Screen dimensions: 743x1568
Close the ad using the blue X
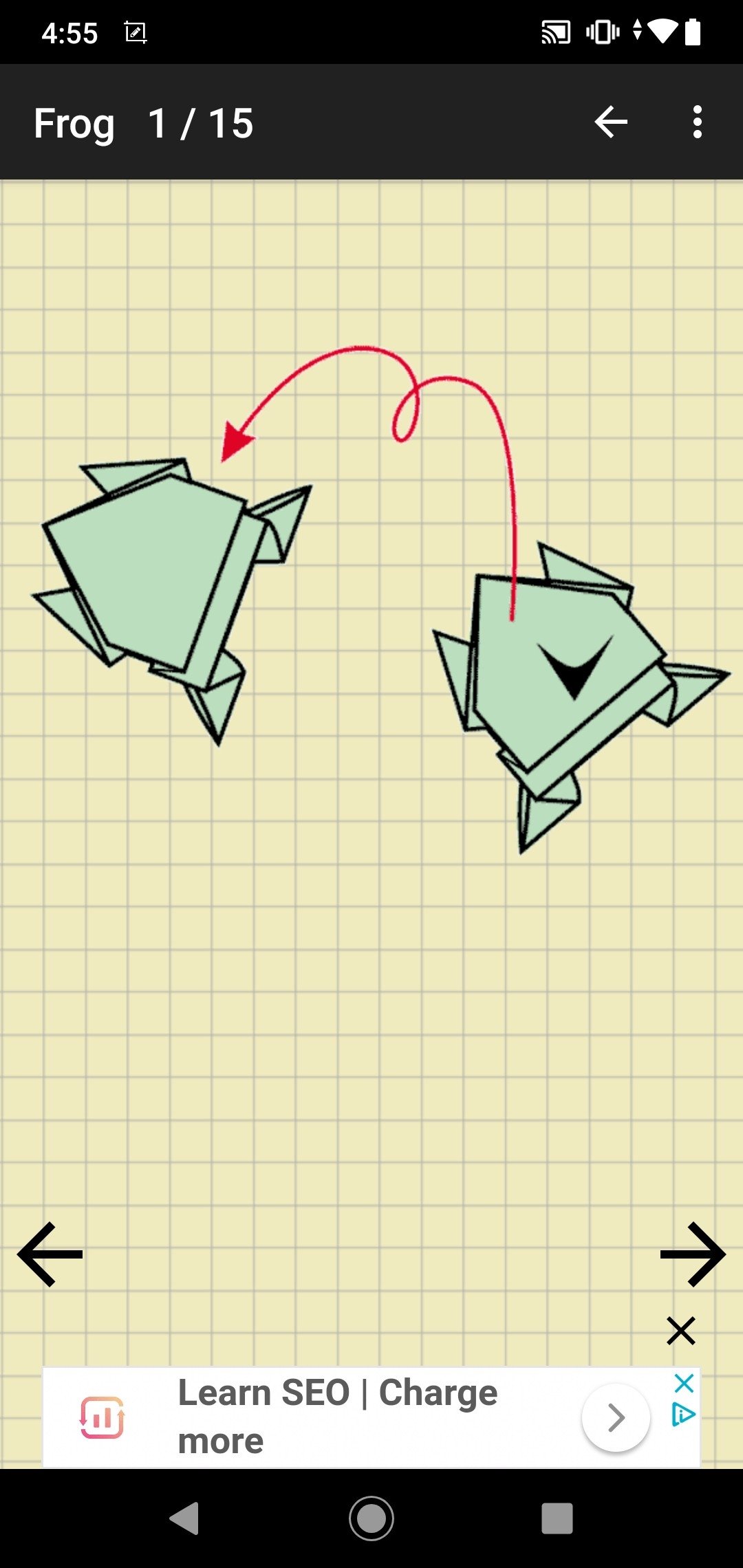coord(684,1383)
